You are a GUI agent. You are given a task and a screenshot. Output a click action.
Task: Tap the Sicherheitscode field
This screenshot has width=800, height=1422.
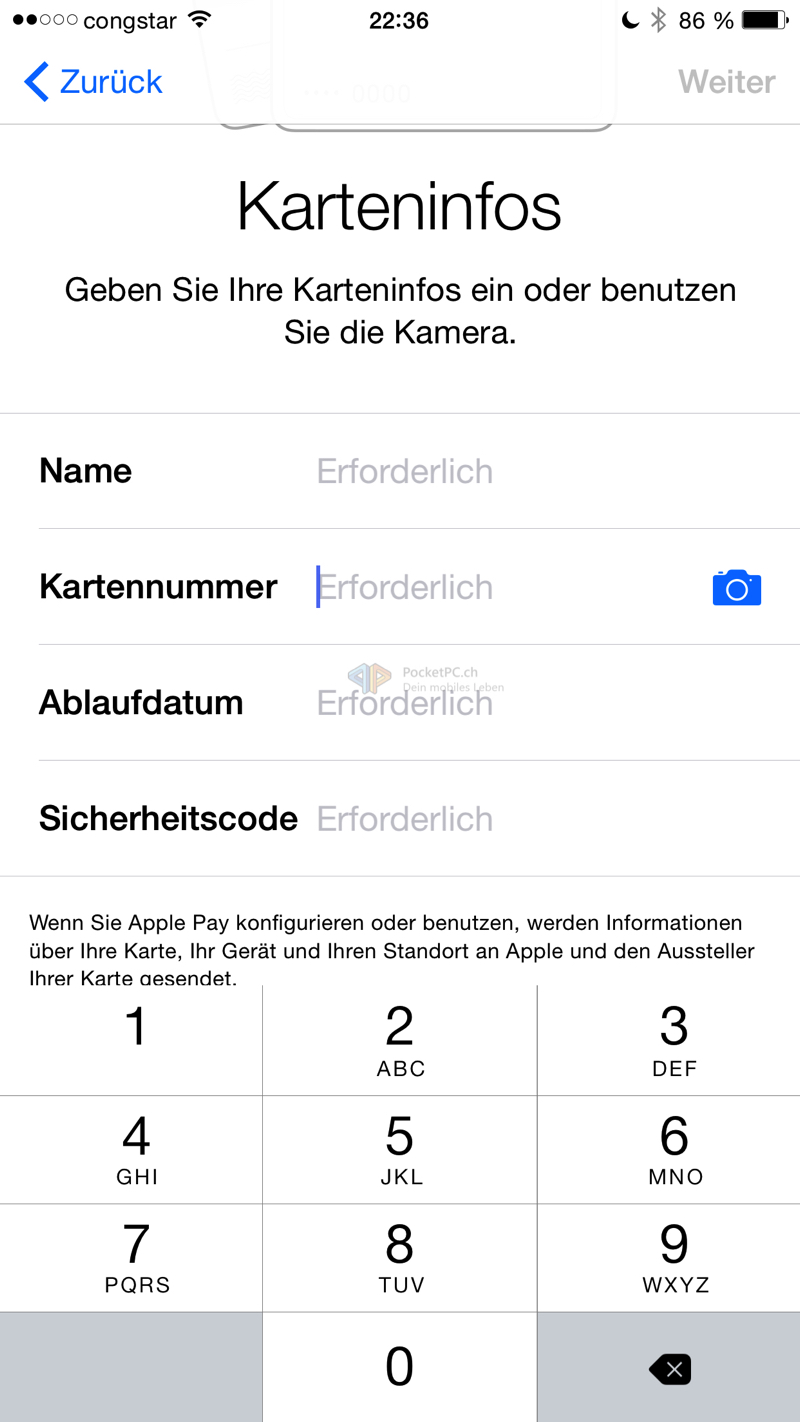pyautogui.click(x=405, y=819)
